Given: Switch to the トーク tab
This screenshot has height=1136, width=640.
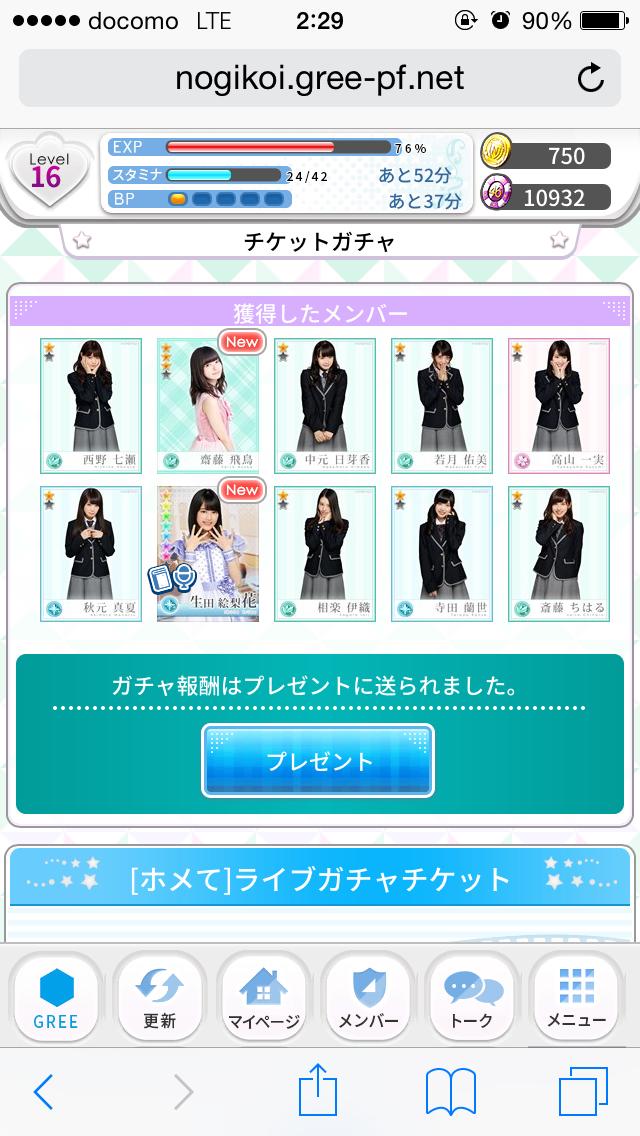Looking at the screenshot, I should pyautogui.click(x=472, y=997).
